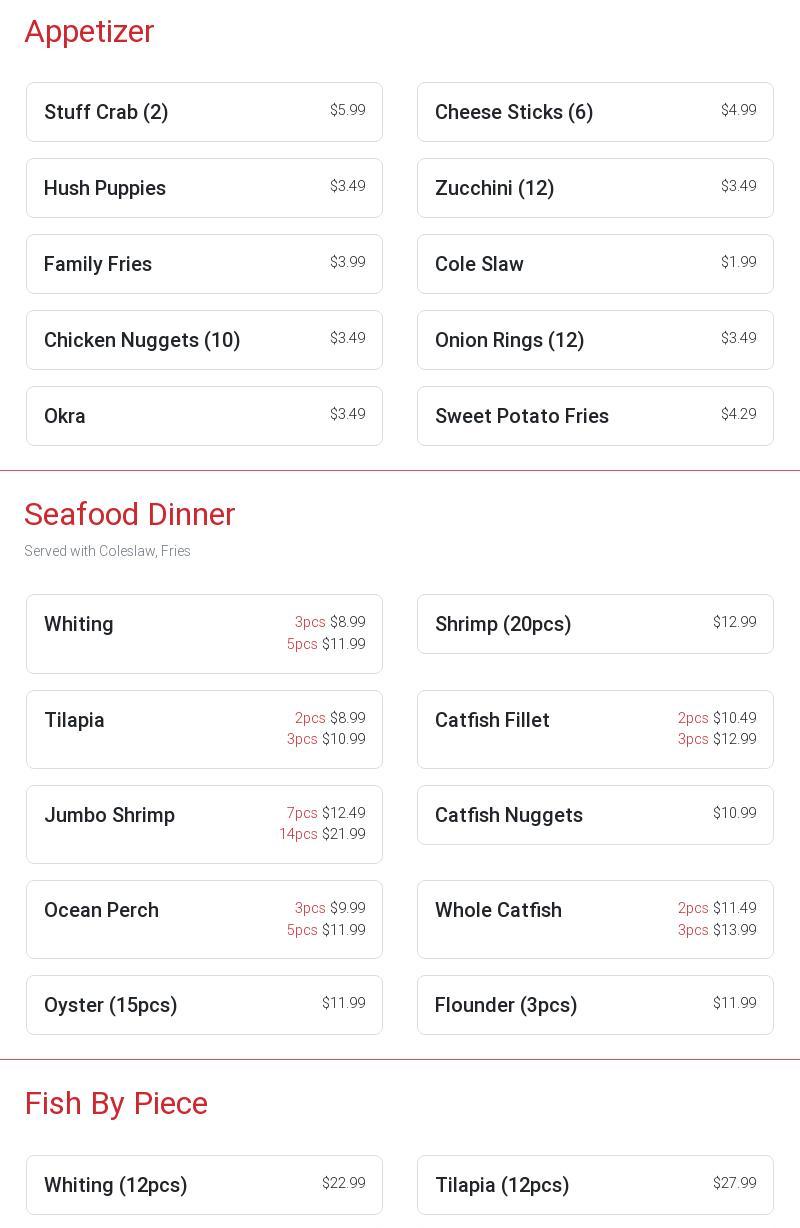Image resolution: width=800 pixels, height=1228 pixels.
Task: Select the Catfish Nuggets dinner
Action: tap(595, 815)
